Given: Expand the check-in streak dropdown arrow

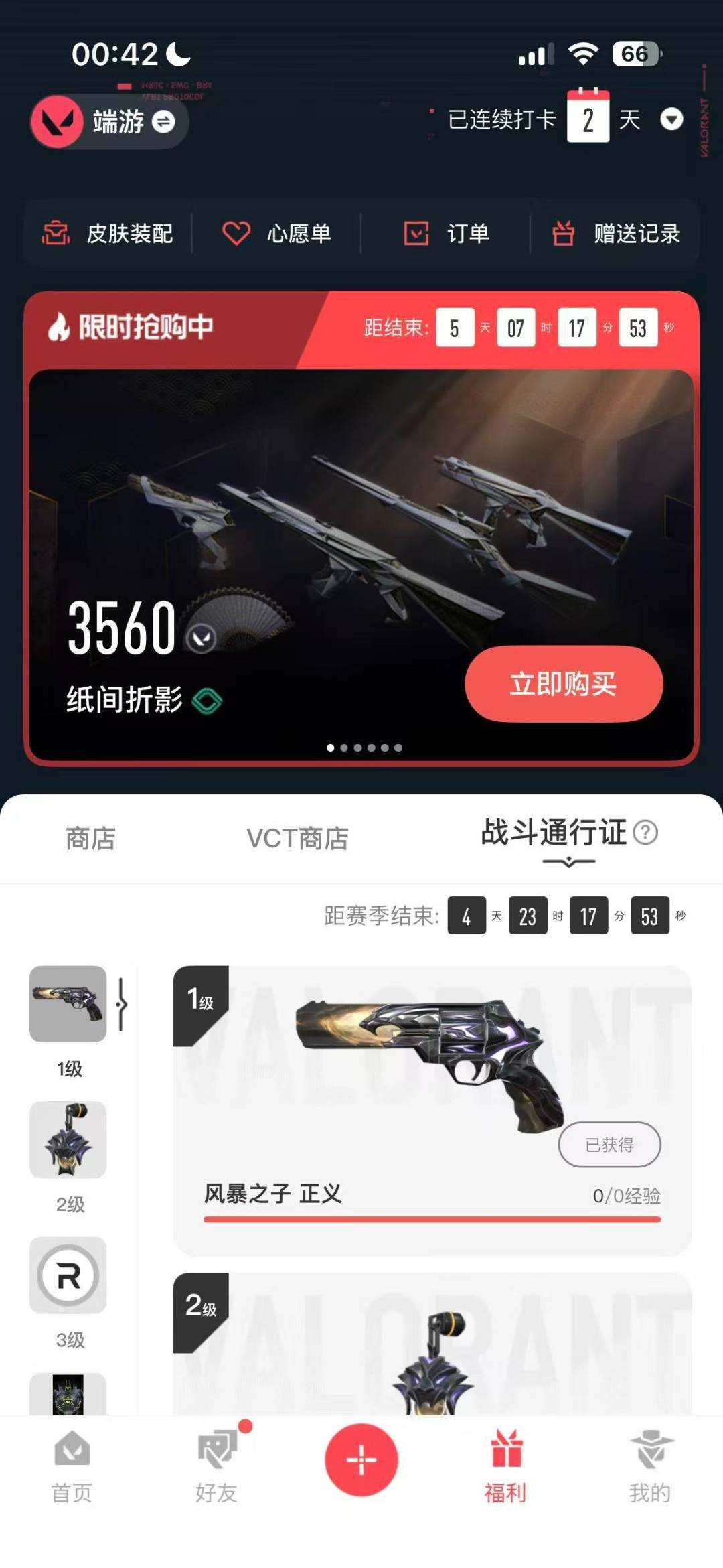Looking at the screenshot, I should coord(671,121).
